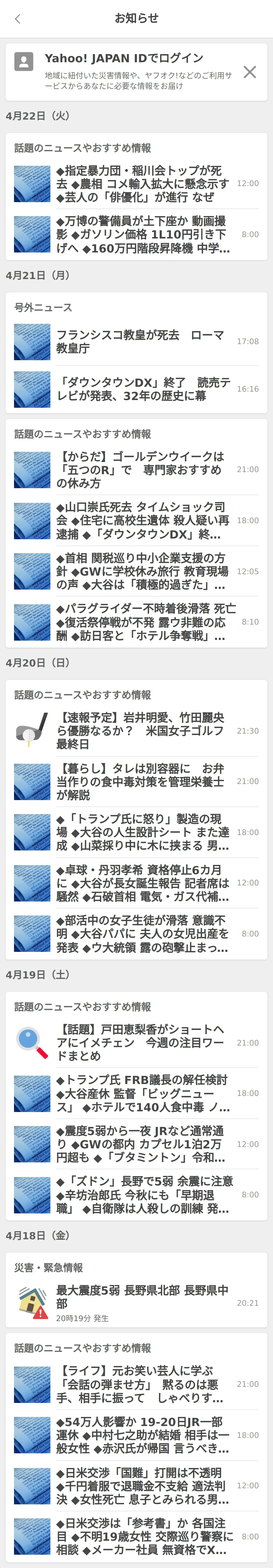This screenshot has width=273, height=1568.
Task: Open the Yahoo! JAPAN IDでログイン prompt
Action: 124,59
